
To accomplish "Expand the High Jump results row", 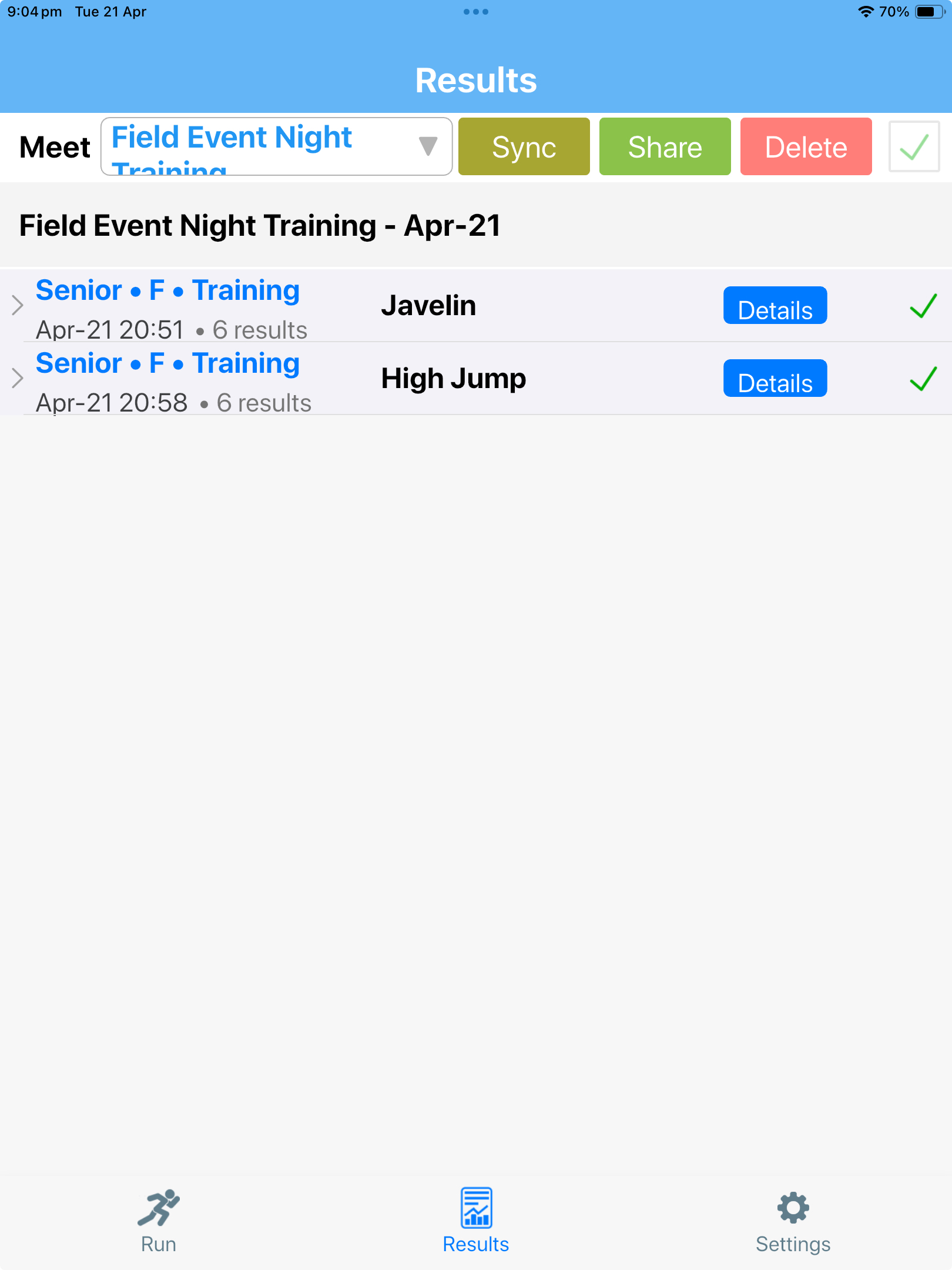I will 18,378.
